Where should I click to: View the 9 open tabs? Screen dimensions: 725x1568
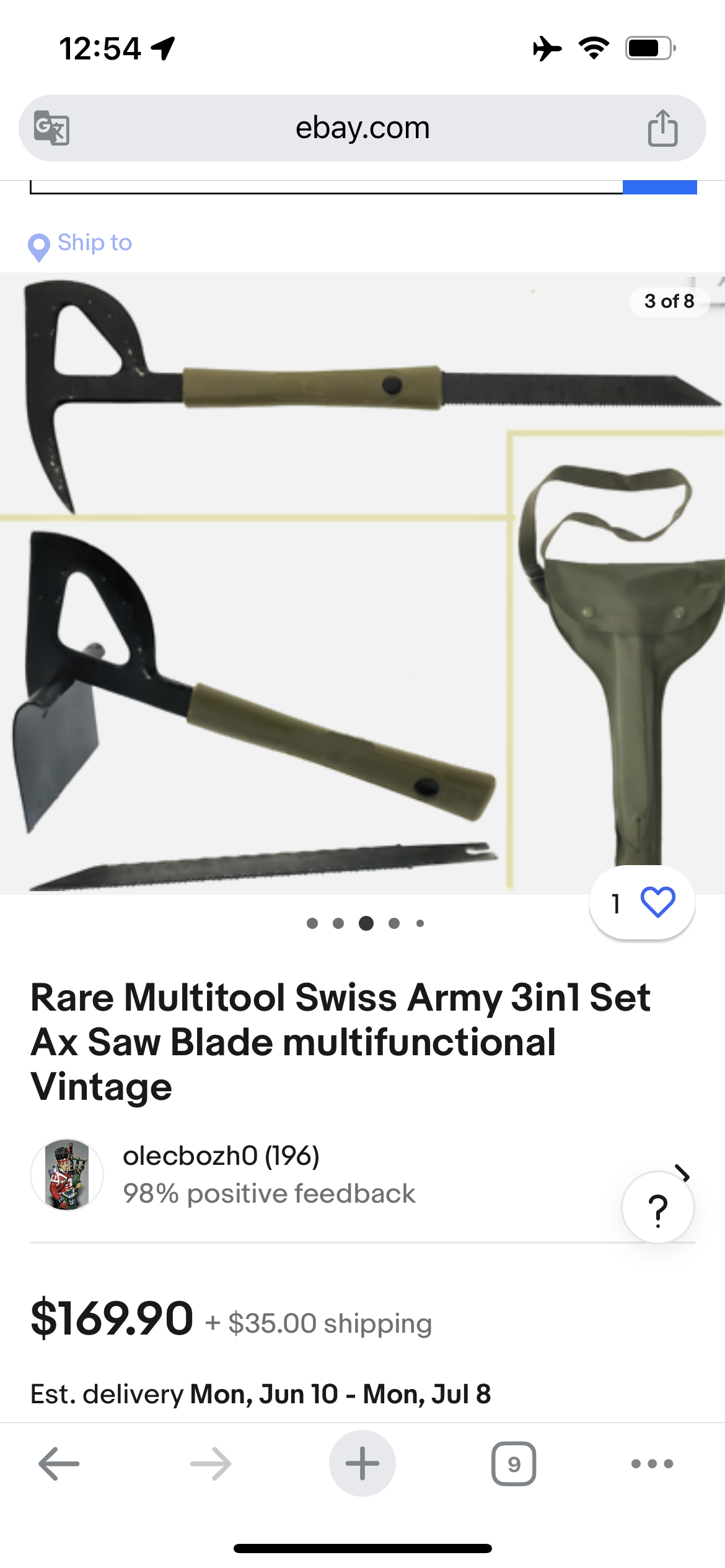pos(514,1463)
